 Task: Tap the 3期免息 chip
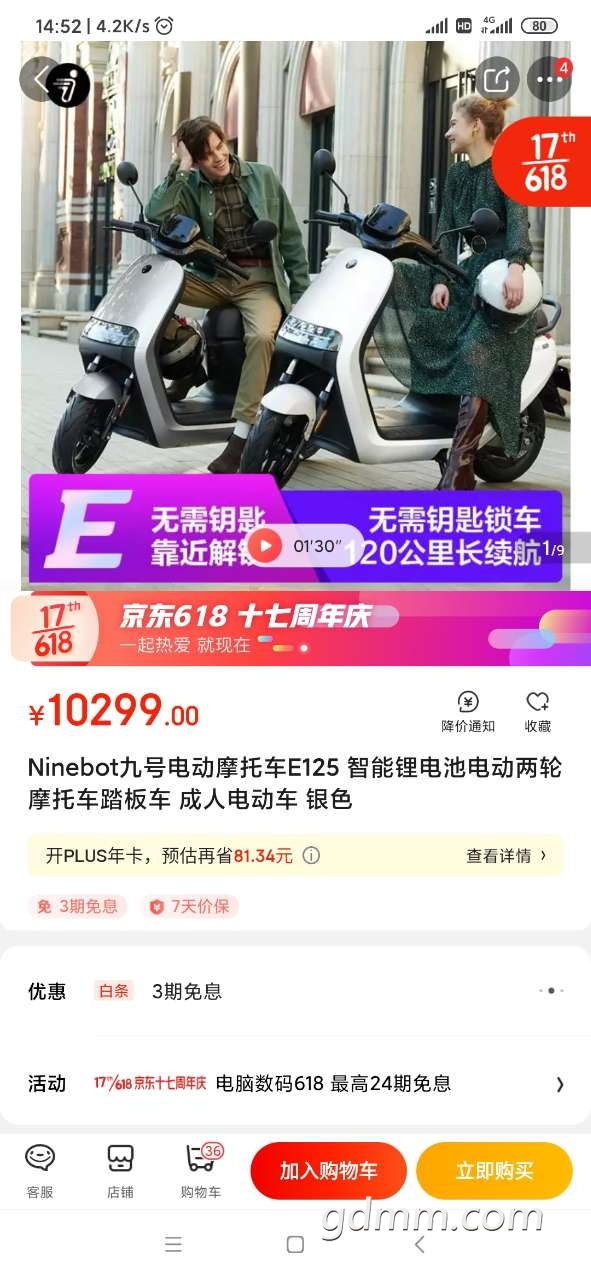(x=78, y=907)
